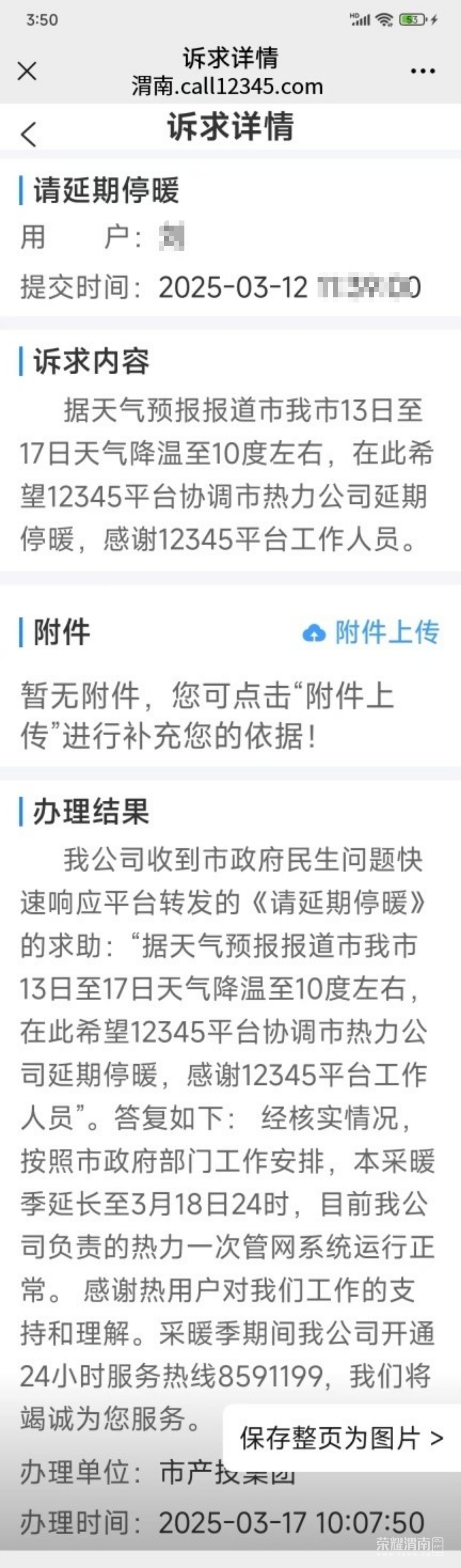461x1568 pixels.
Task: Go back using the left arrow
Action: click(29, 134)
